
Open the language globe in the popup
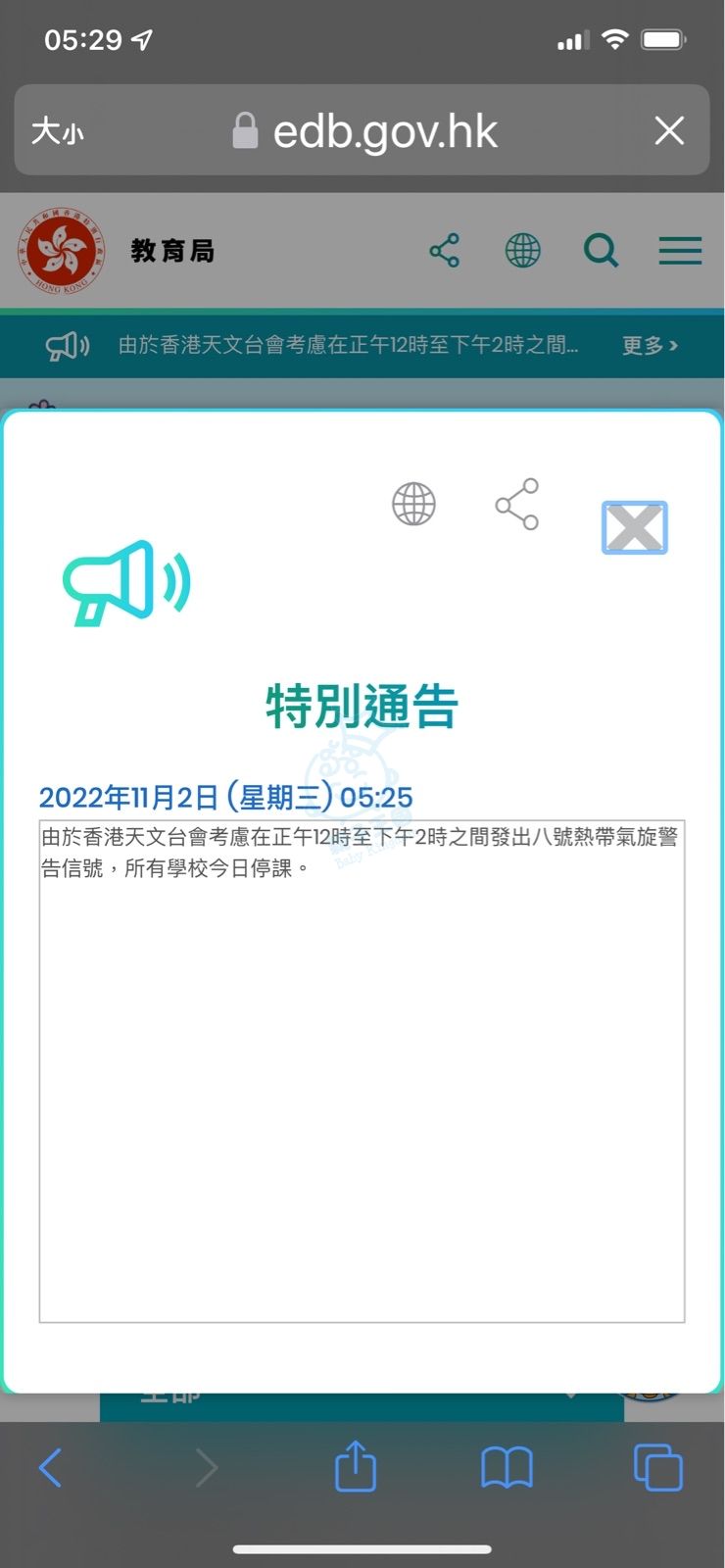tap(413, 505)
